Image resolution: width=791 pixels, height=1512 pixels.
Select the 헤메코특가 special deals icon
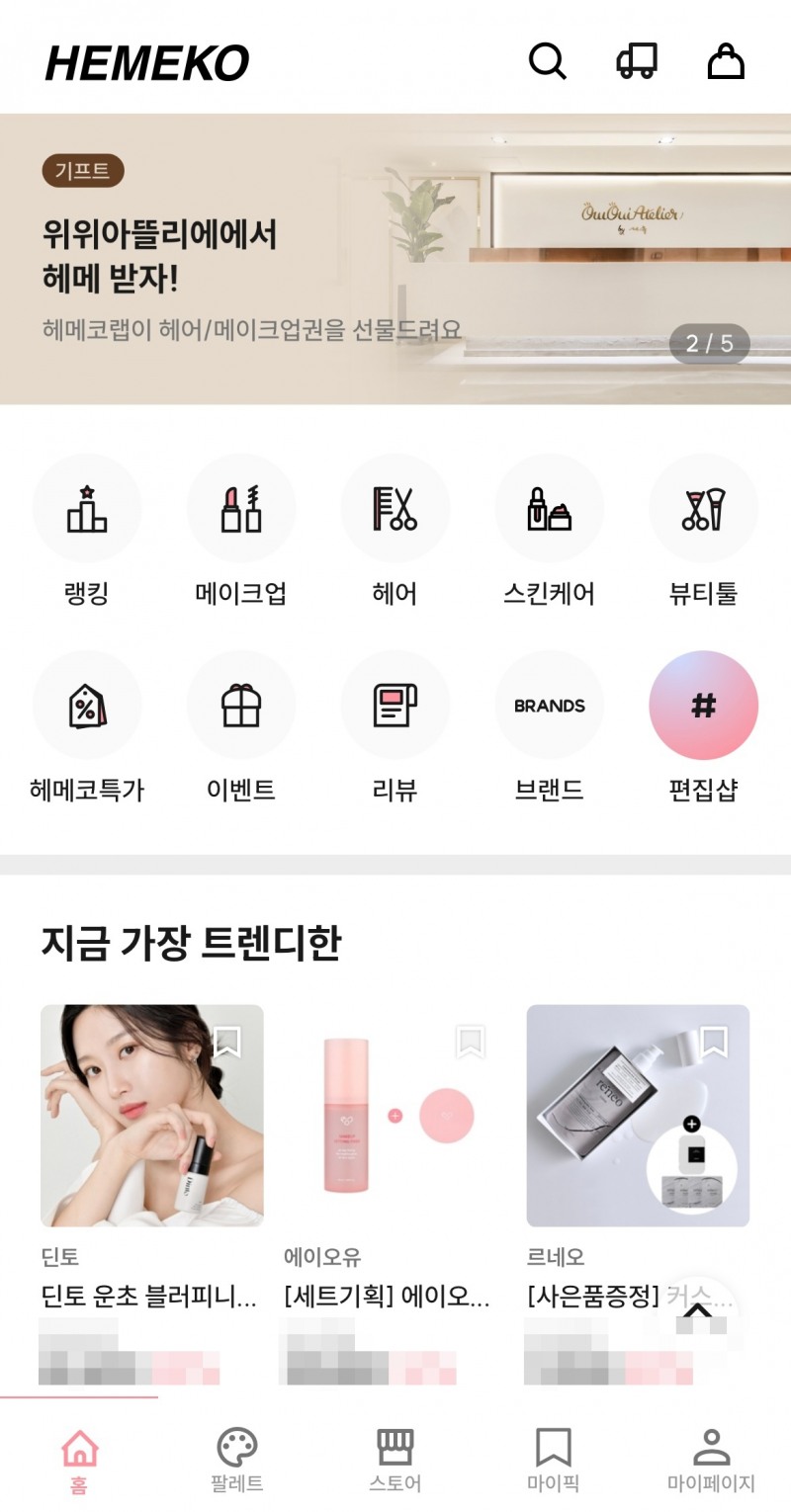(x=87, y=705)
